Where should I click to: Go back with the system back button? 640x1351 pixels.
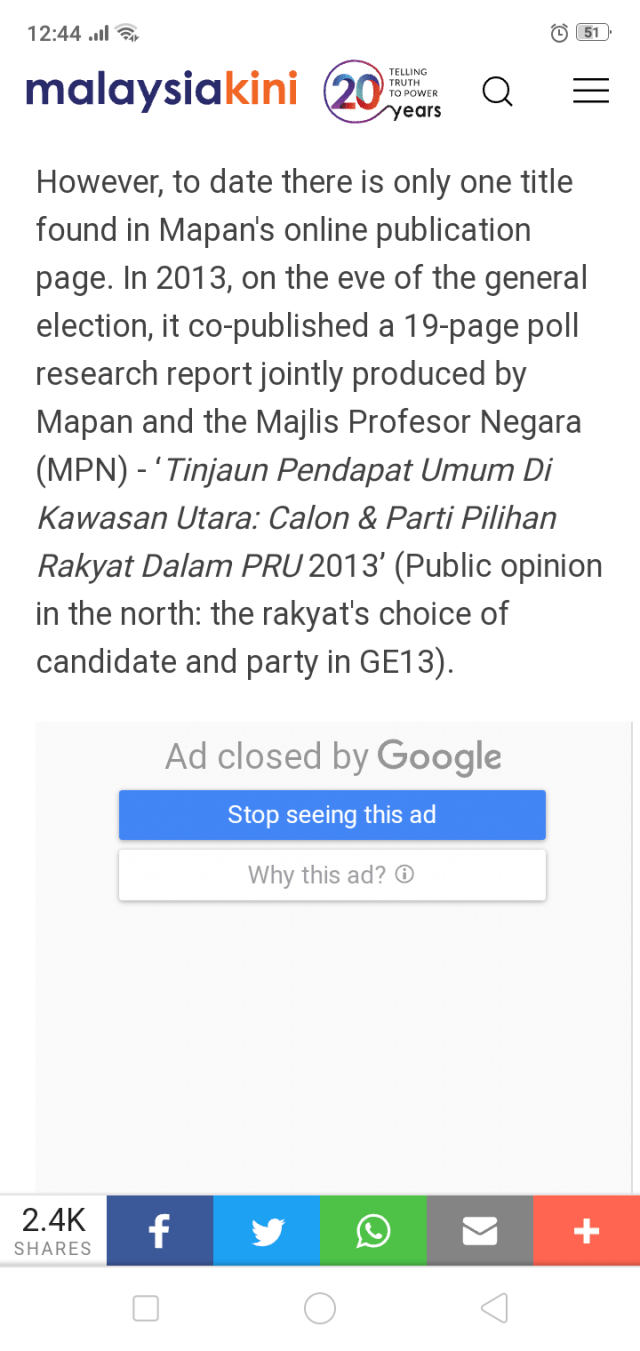(494, 1308)
